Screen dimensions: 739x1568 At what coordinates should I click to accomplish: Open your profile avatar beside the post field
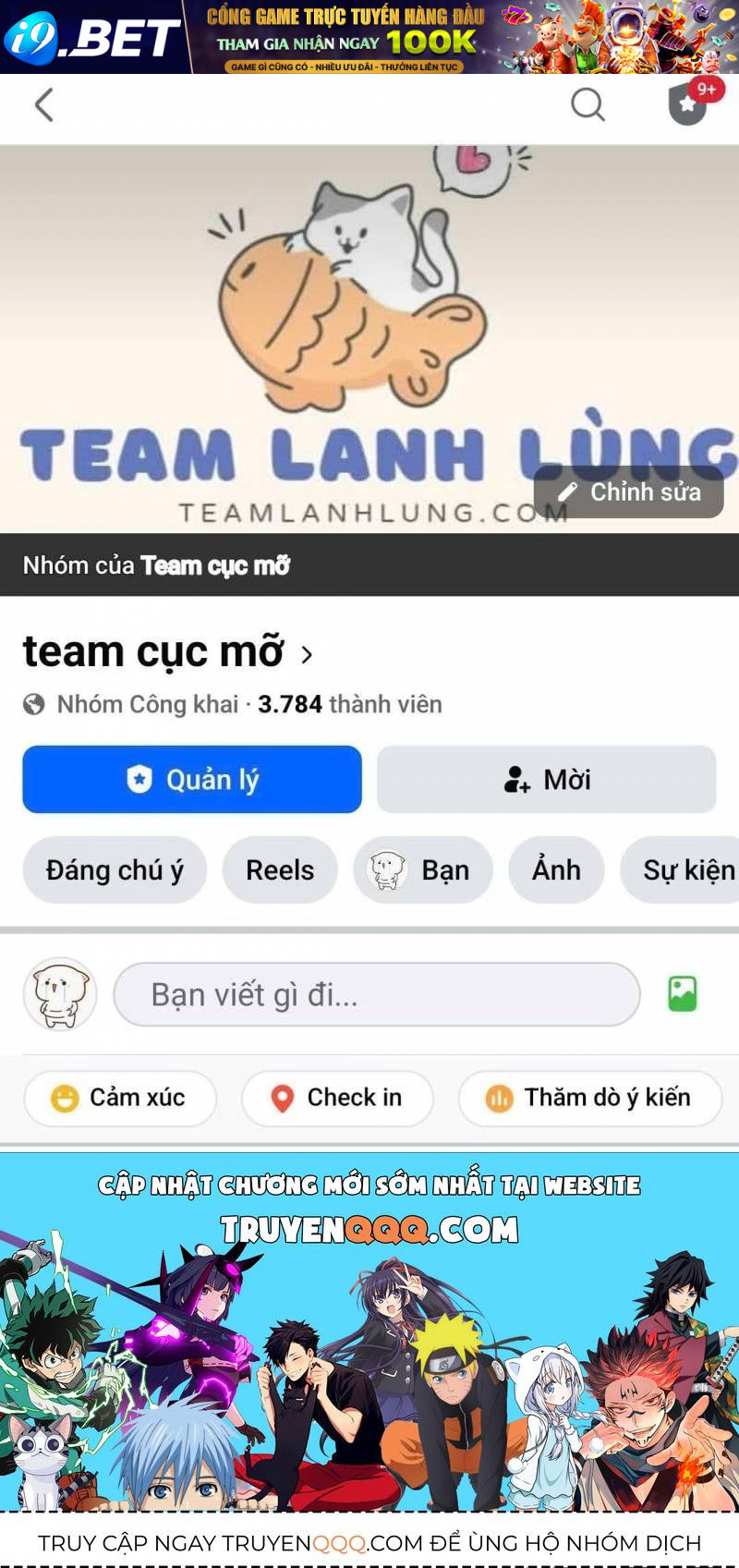pyautogui.click(x=60, y=994)
